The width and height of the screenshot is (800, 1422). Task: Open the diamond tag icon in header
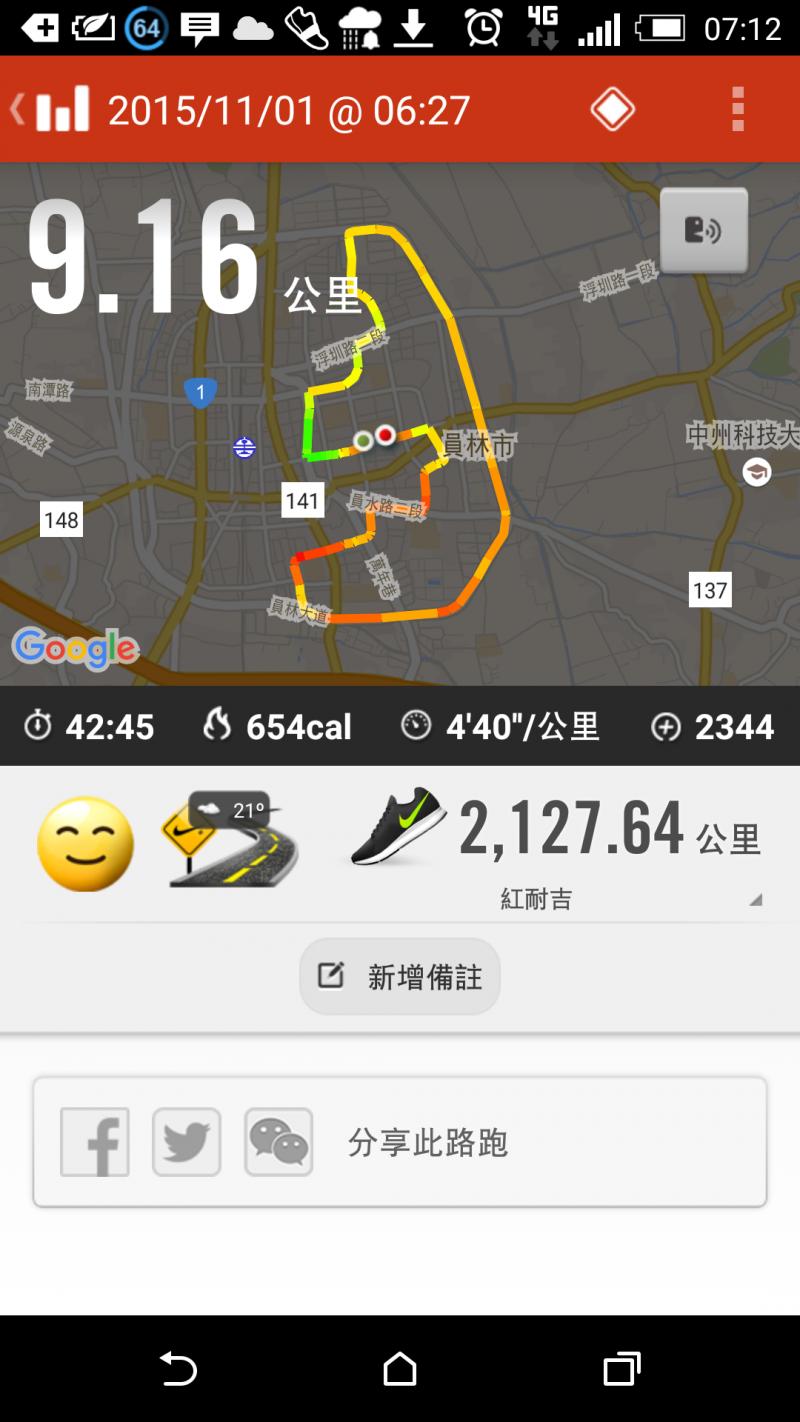(612, 109)
